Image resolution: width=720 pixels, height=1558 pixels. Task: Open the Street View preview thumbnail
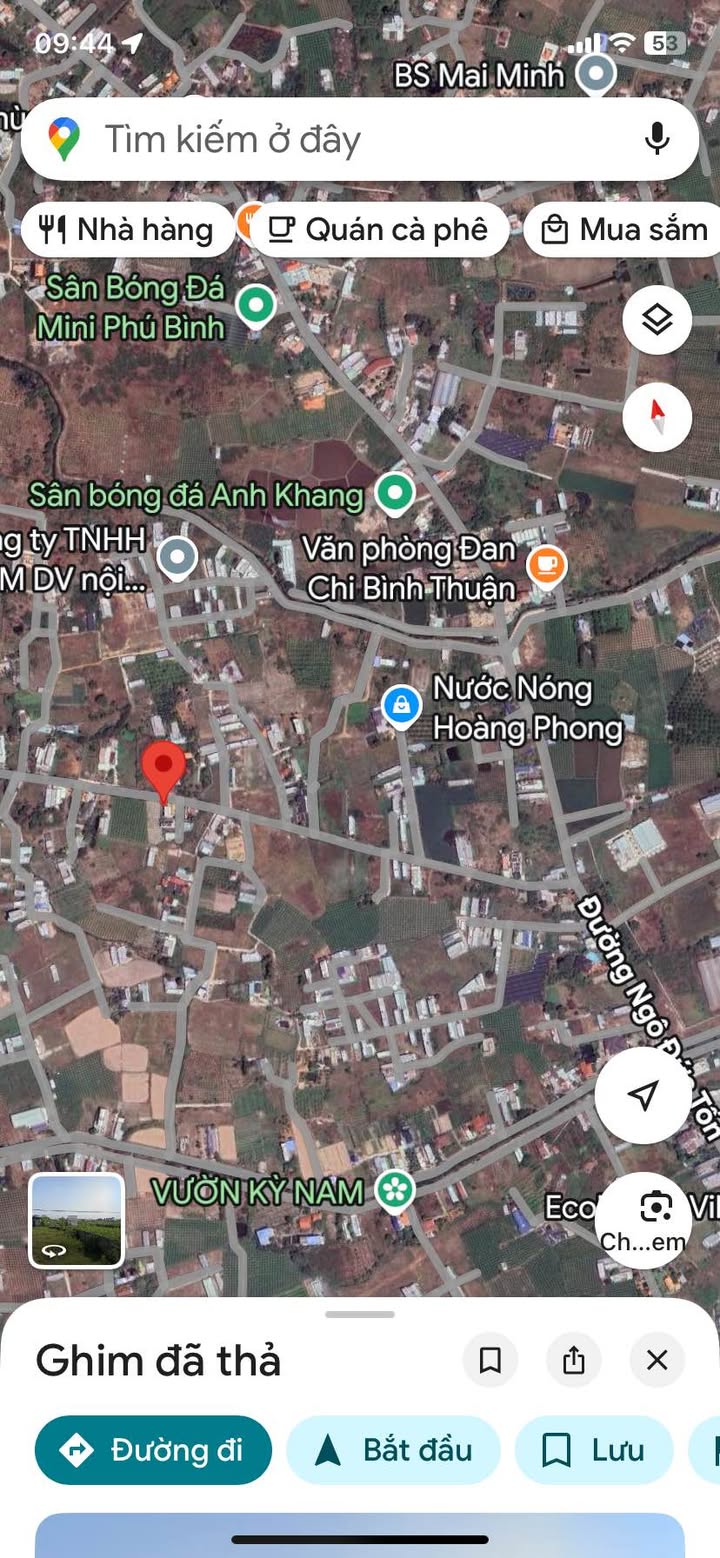pos(76,1220)
